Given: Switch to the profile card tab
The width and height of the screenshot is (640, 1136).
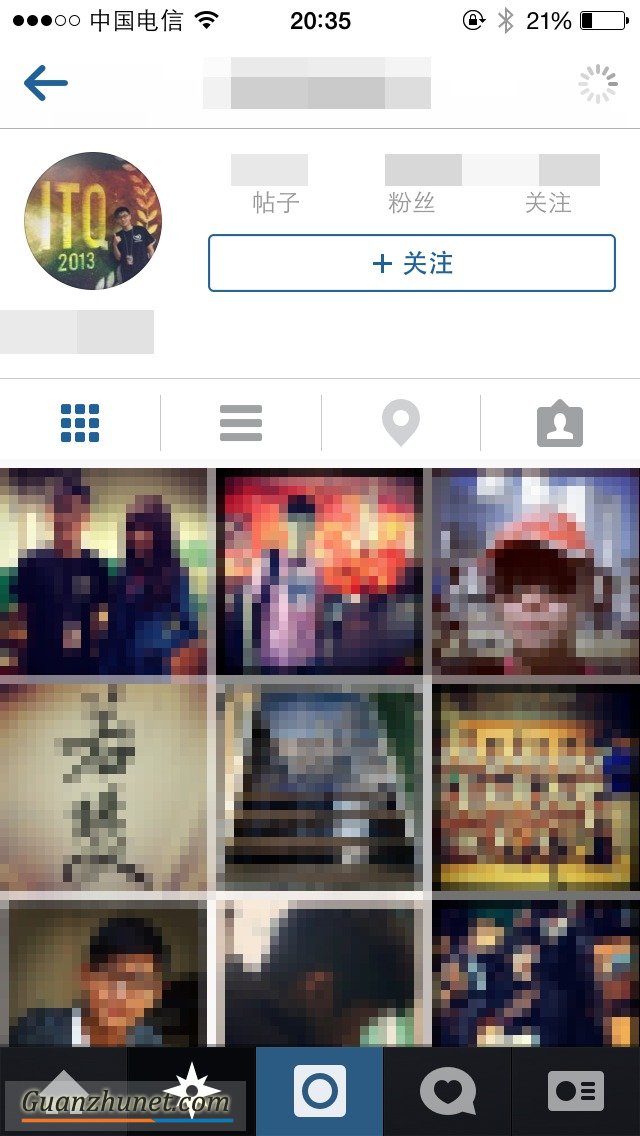Looking at the screenshot, I should tap(576, 1091).
